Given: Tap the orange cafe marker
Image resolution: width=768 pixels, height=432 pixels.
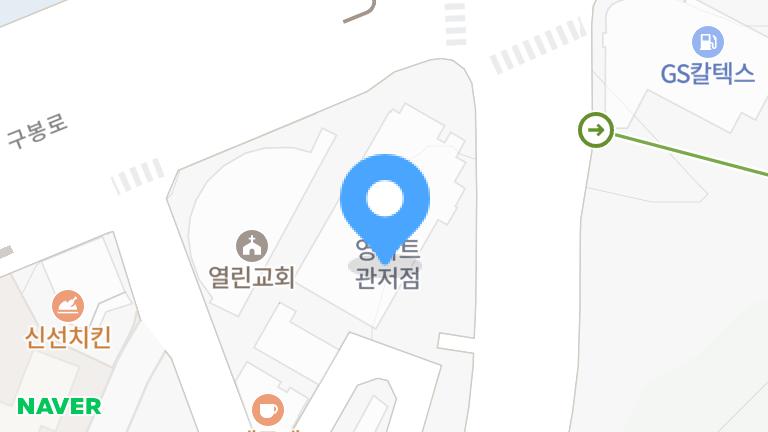Looking at the screenshot, I should pyautogui.click(x=267, y=409).
